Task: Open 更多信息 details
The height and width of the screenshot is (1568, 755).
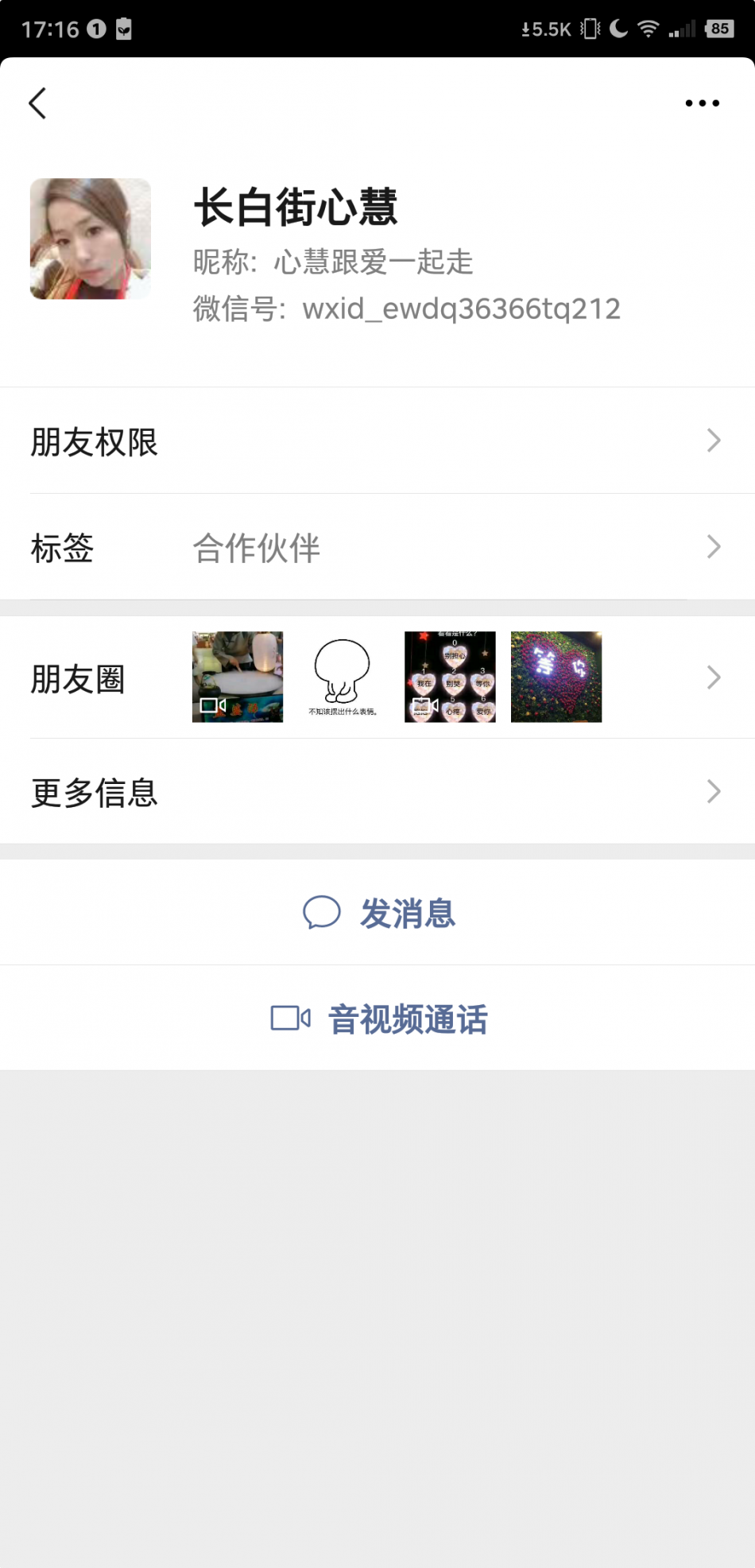Action: coord(377,792)
